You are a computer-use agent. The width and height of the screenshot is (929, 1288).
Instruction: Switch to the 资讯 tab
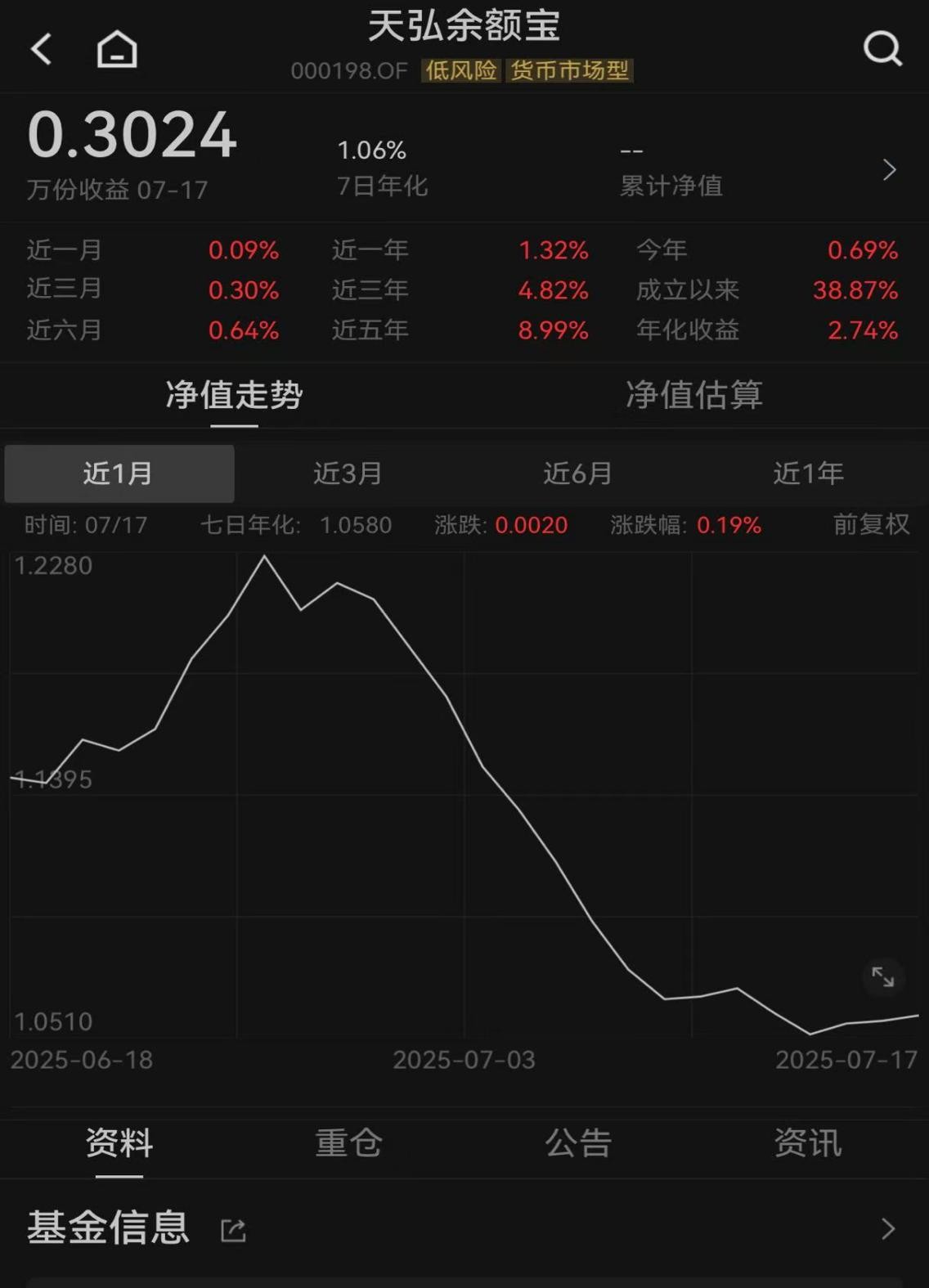point(808,1143)
